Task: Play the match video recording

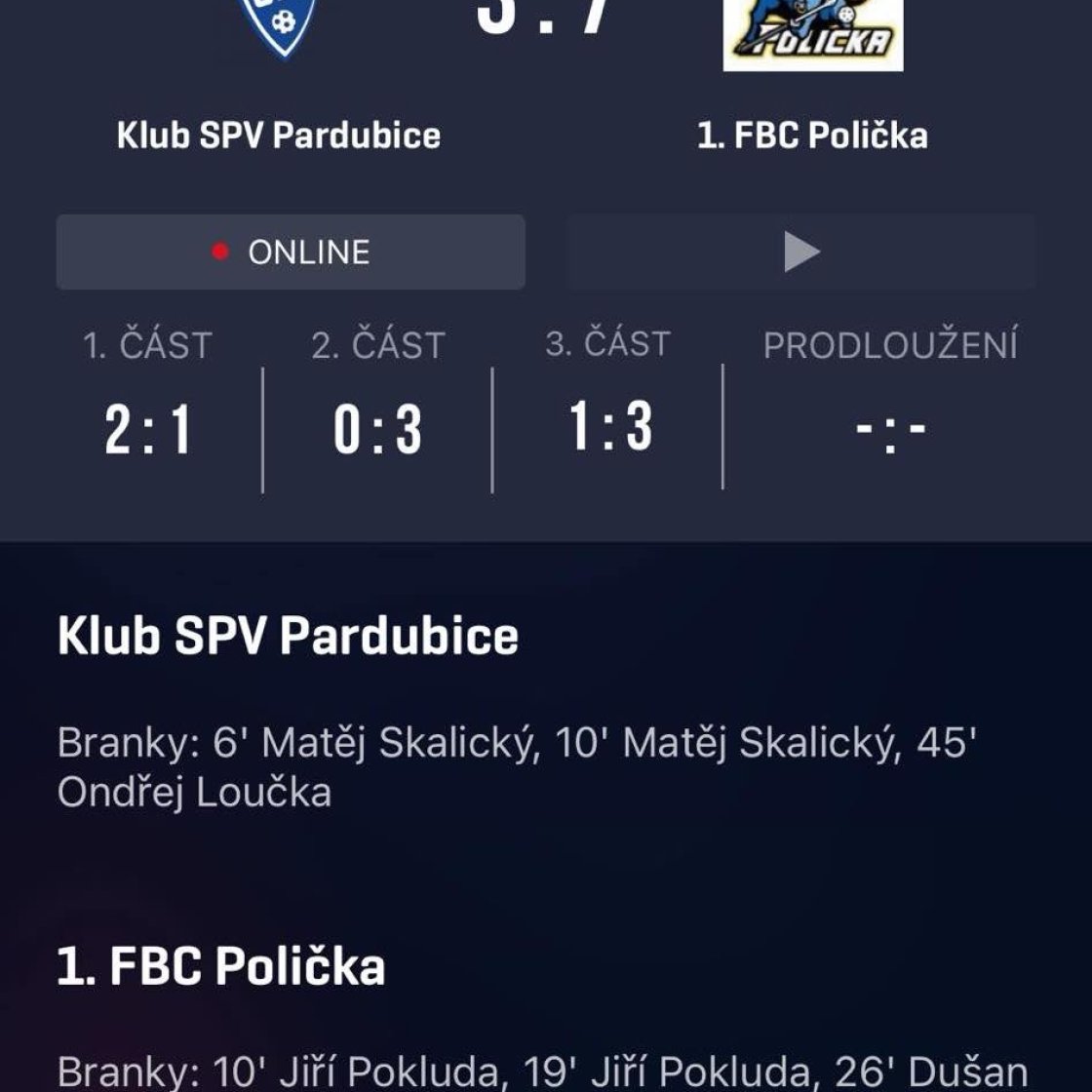Action: click(801, 253)
